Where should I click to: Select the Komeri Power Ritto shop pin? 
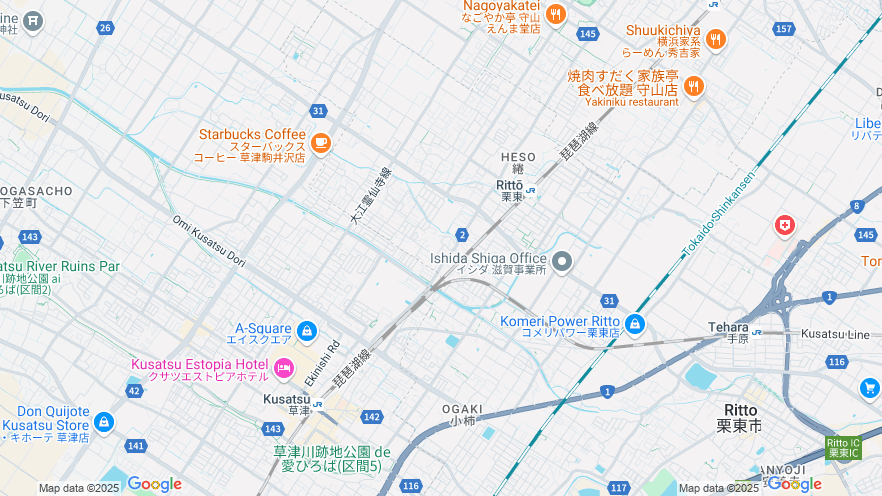click(x=634, y=325)
